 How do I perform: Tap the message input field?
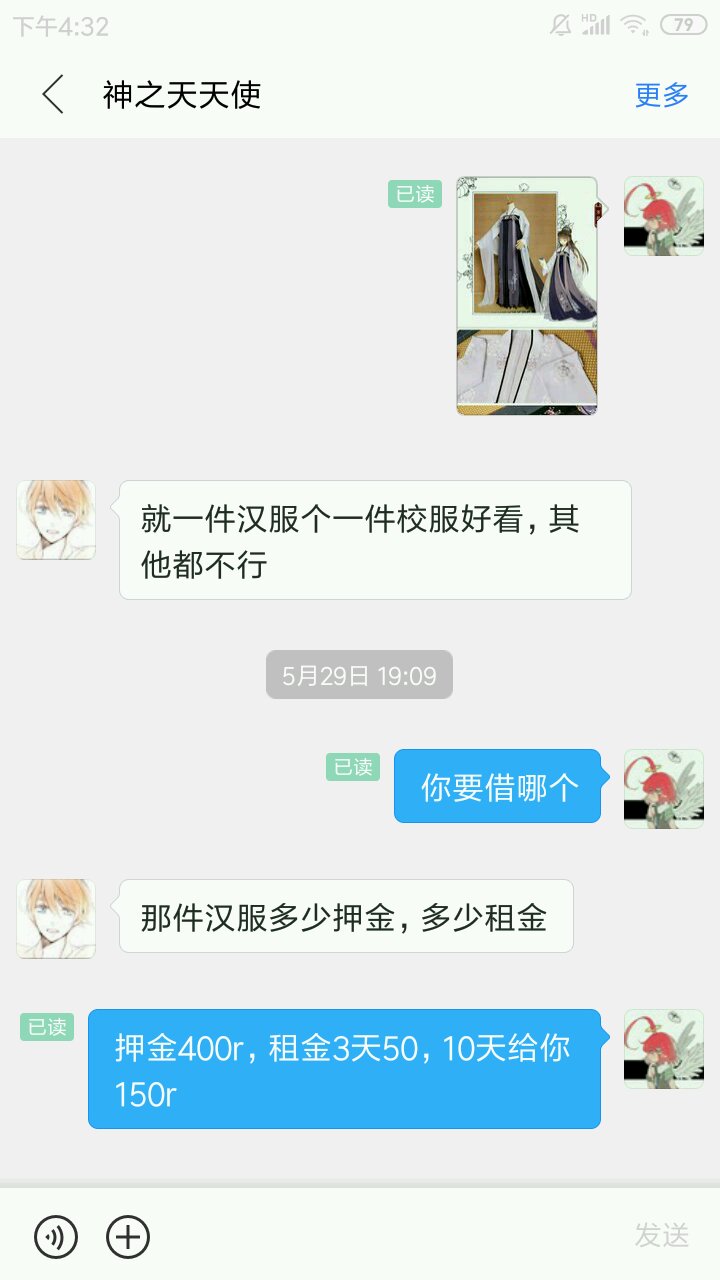click(x=390, y=1237)
